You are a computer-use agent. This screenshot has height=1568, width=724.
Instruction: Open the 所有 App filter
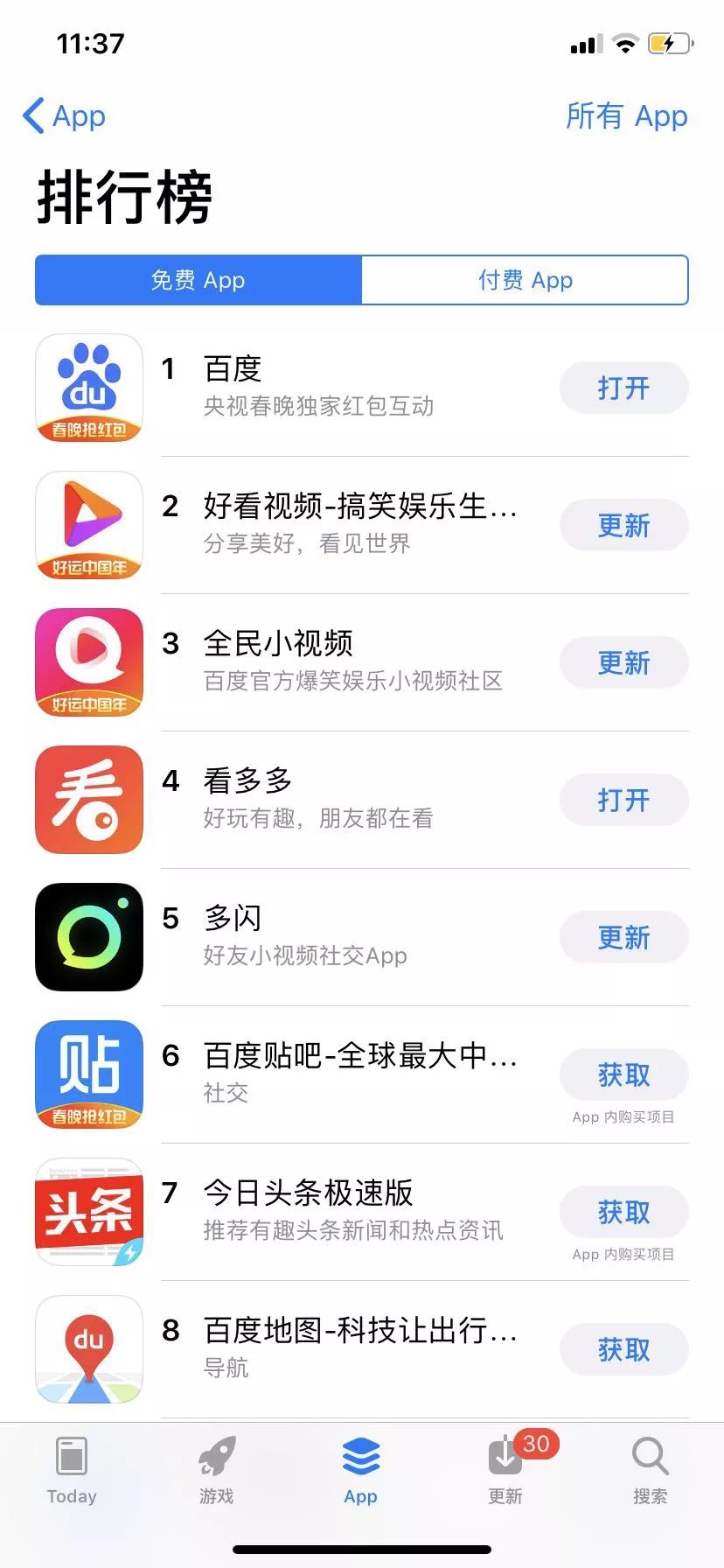(x=626, y=115)
